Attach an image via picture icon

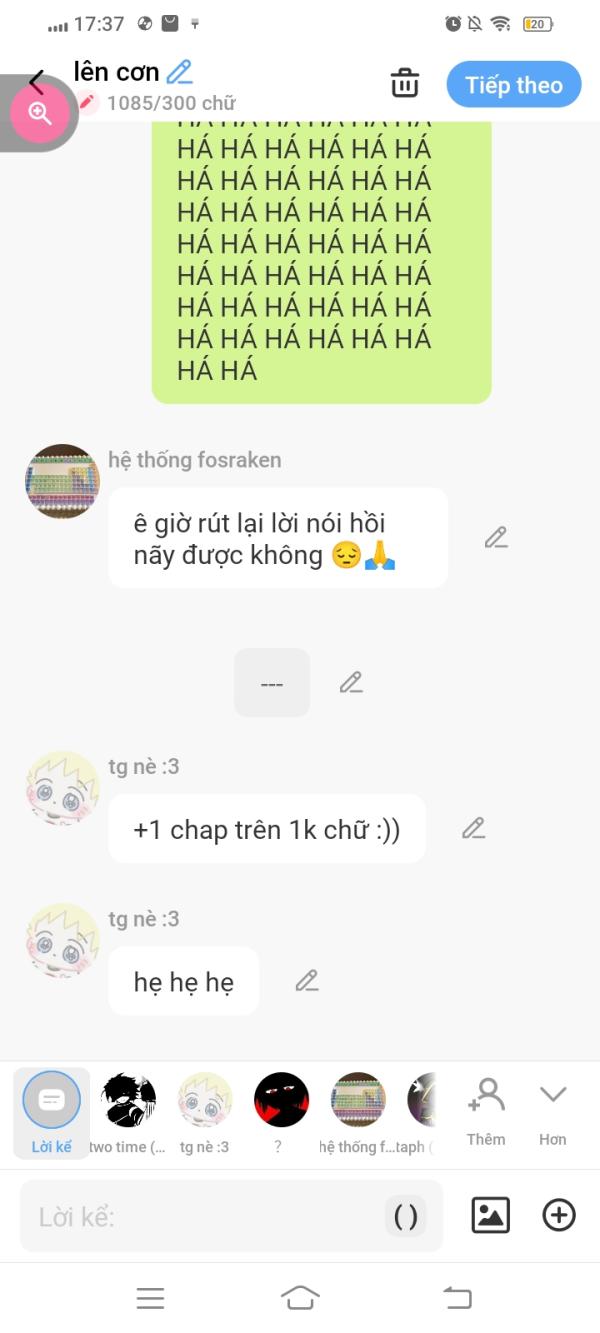[490, 1215]
